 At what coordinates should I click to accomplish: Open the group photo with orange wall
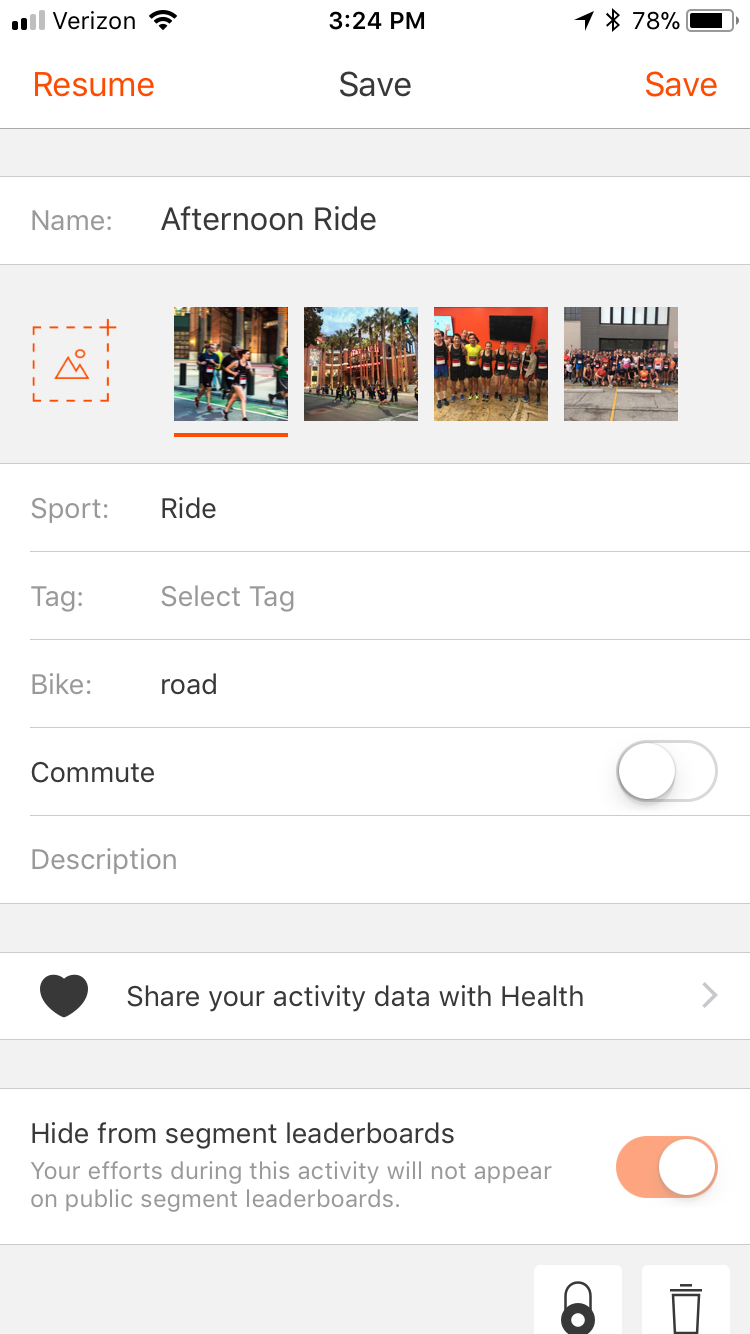coord(491,364)
